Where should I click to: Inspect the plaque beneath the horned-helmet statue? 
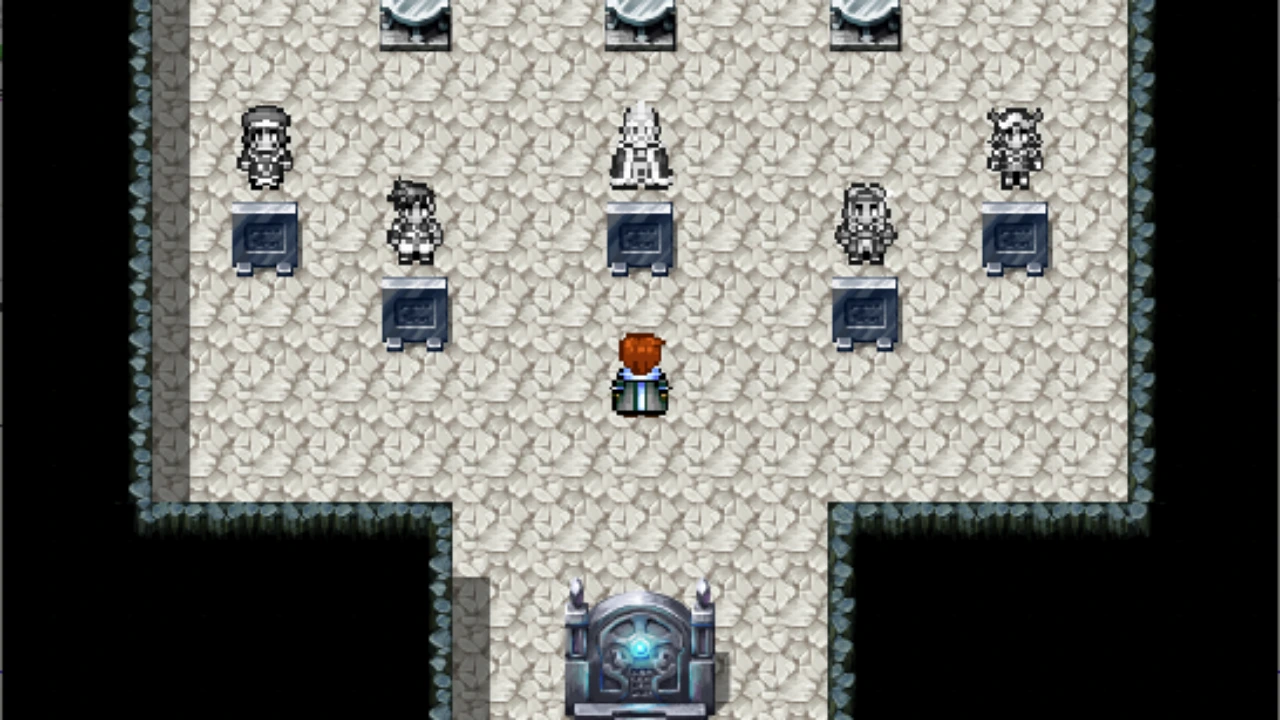tap(1014, 238)
